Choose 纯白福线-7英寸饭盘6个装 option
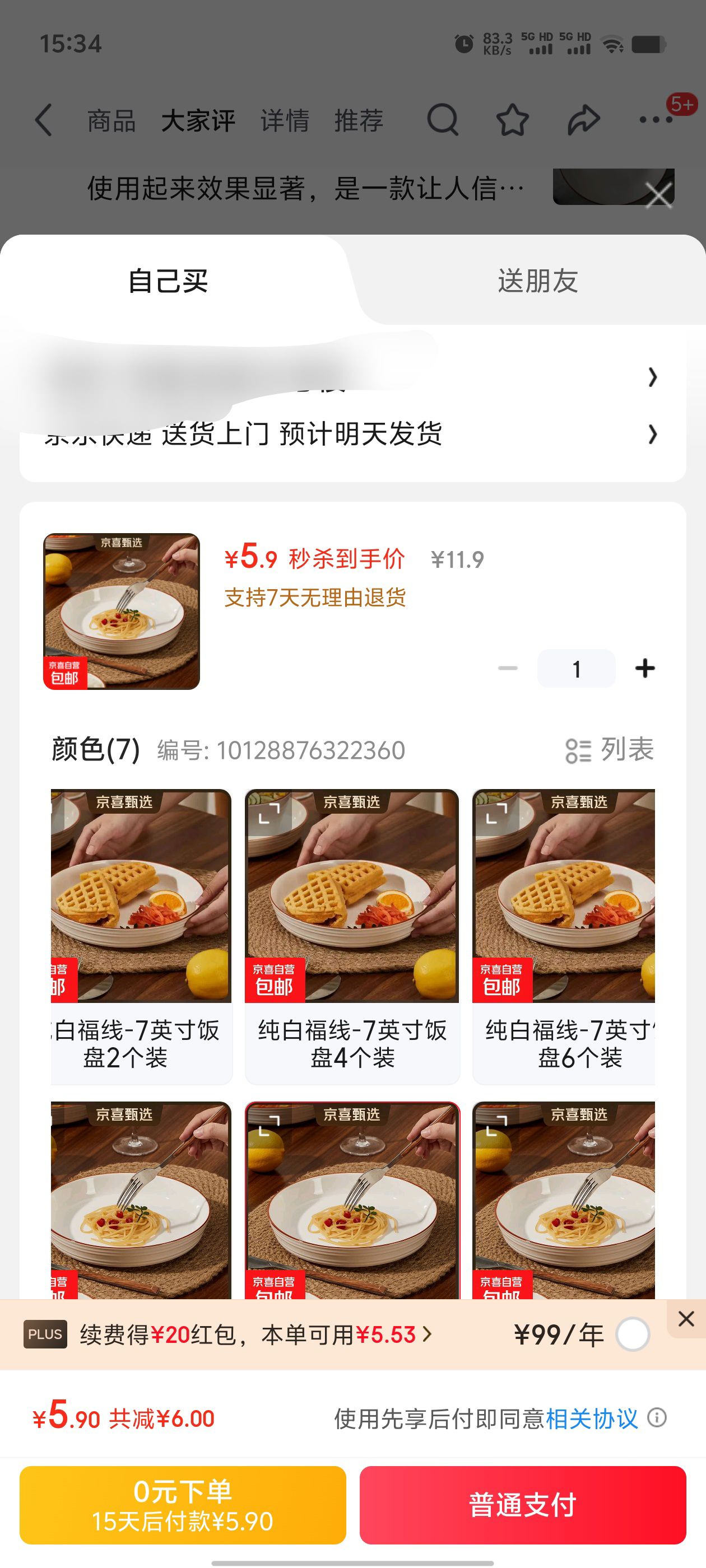This screenshot has height=1568, width=706. point(564,936)
